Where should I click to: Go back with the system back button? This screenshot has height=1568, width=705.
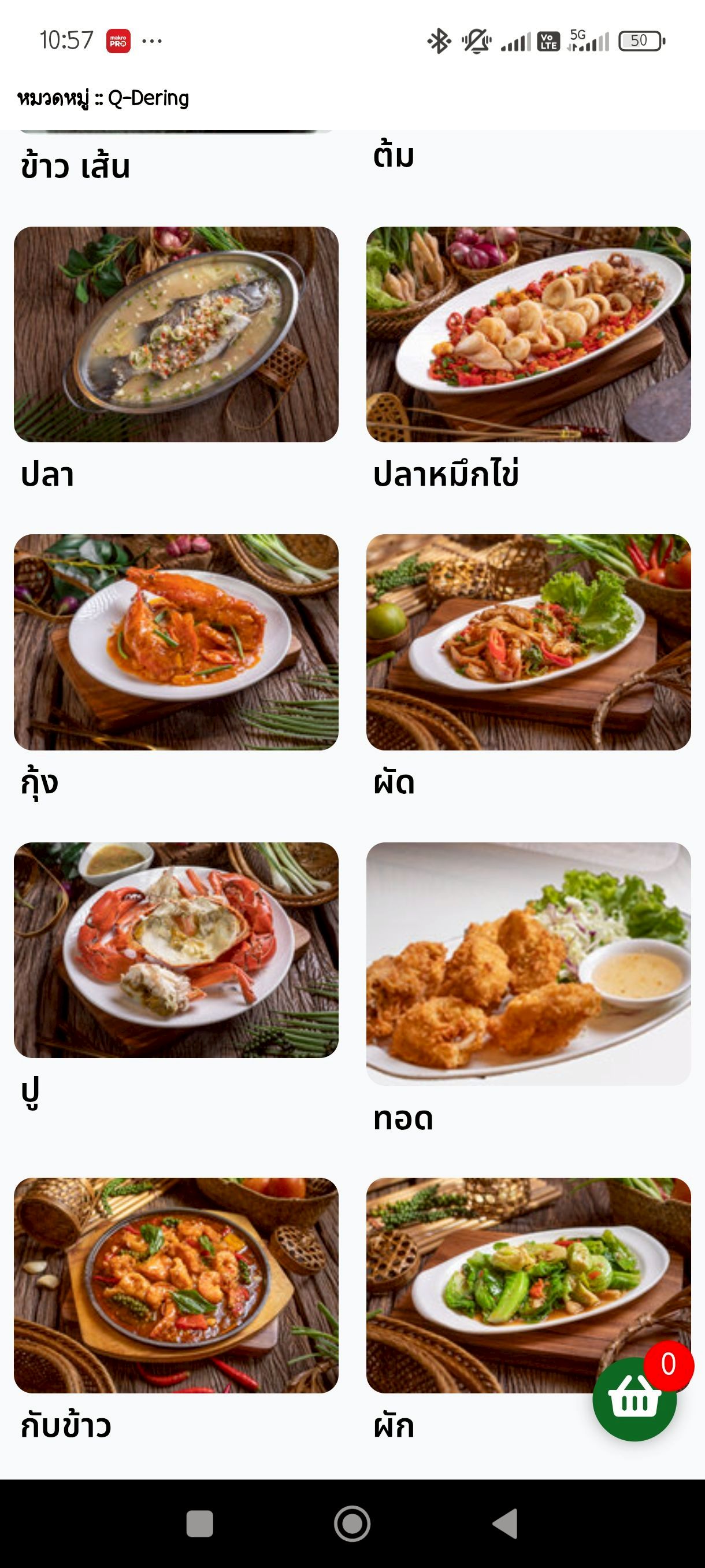pyautogui.click(x=505, y=1523)
